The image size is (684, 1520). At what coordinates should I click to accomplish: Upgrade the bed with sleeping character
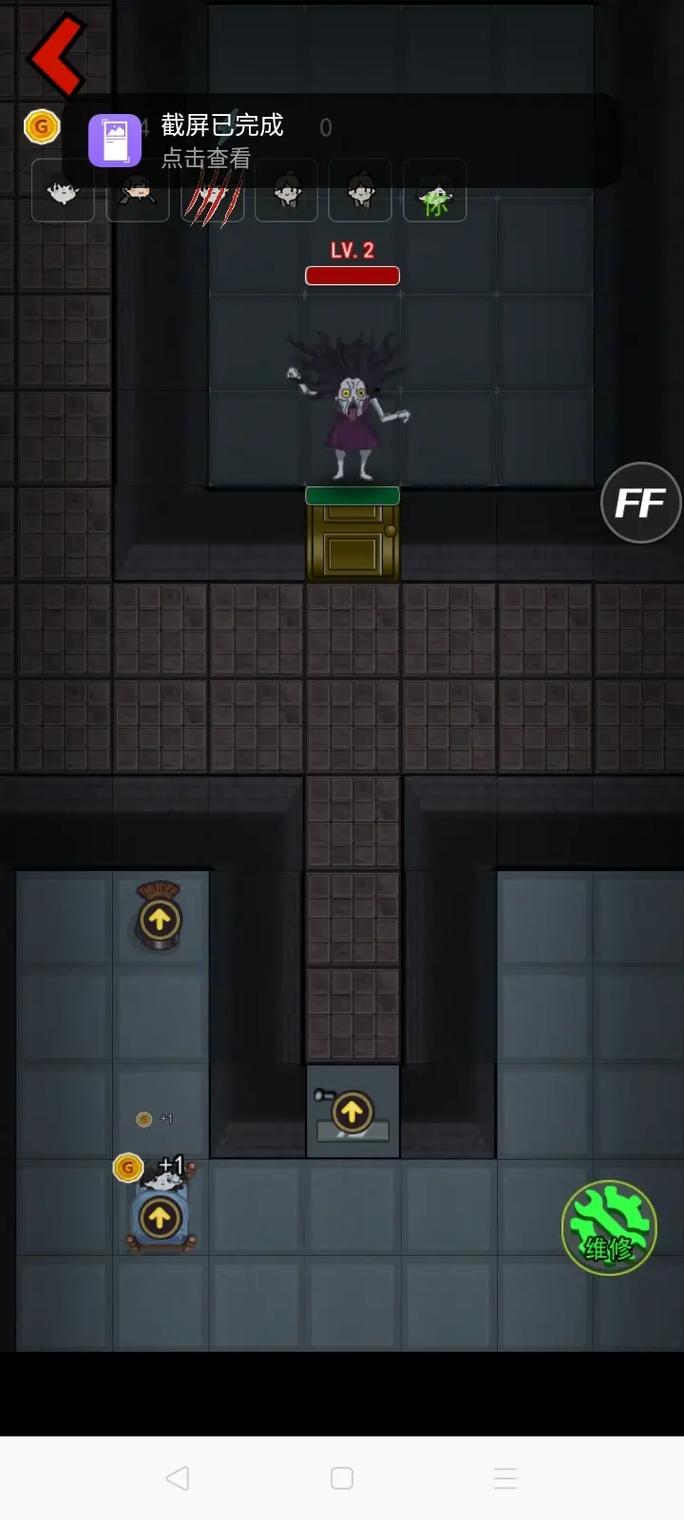pyautogui.click(x=159, y=1217)
